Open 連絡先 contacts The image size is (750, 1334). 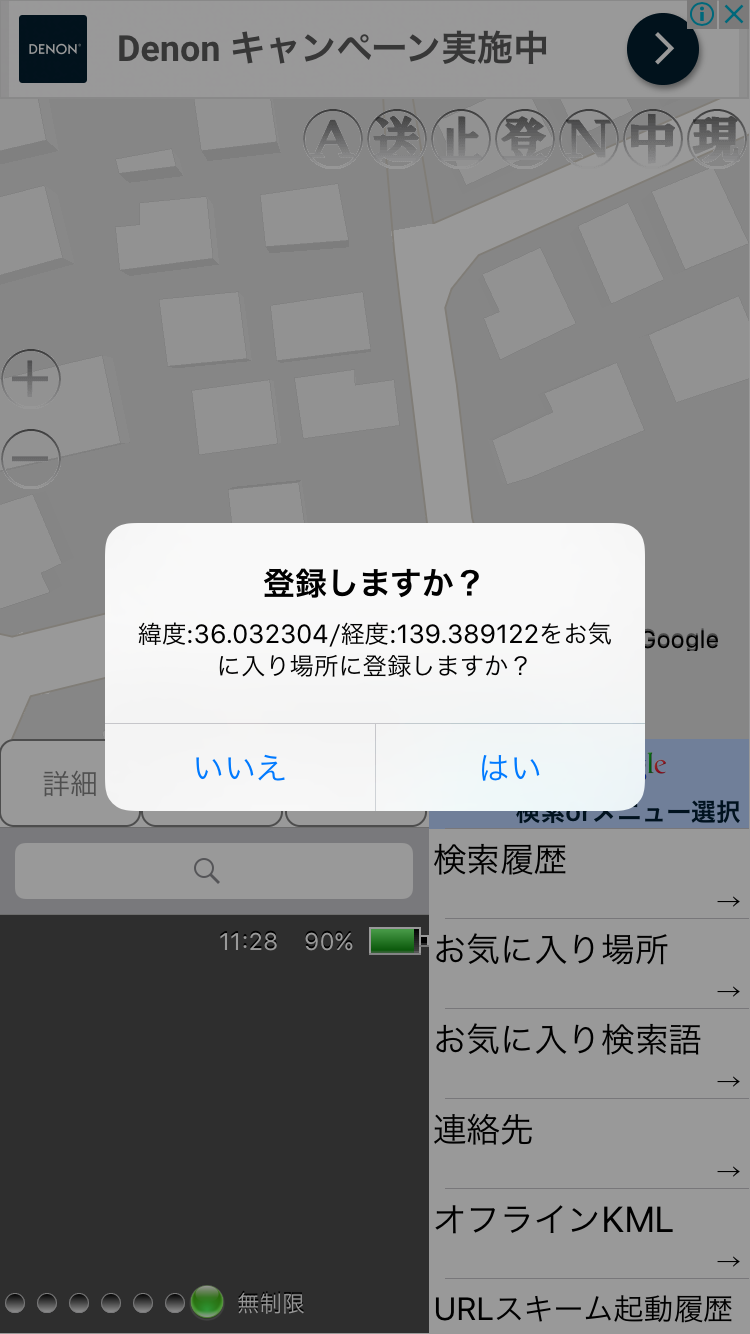(588, 1142)
